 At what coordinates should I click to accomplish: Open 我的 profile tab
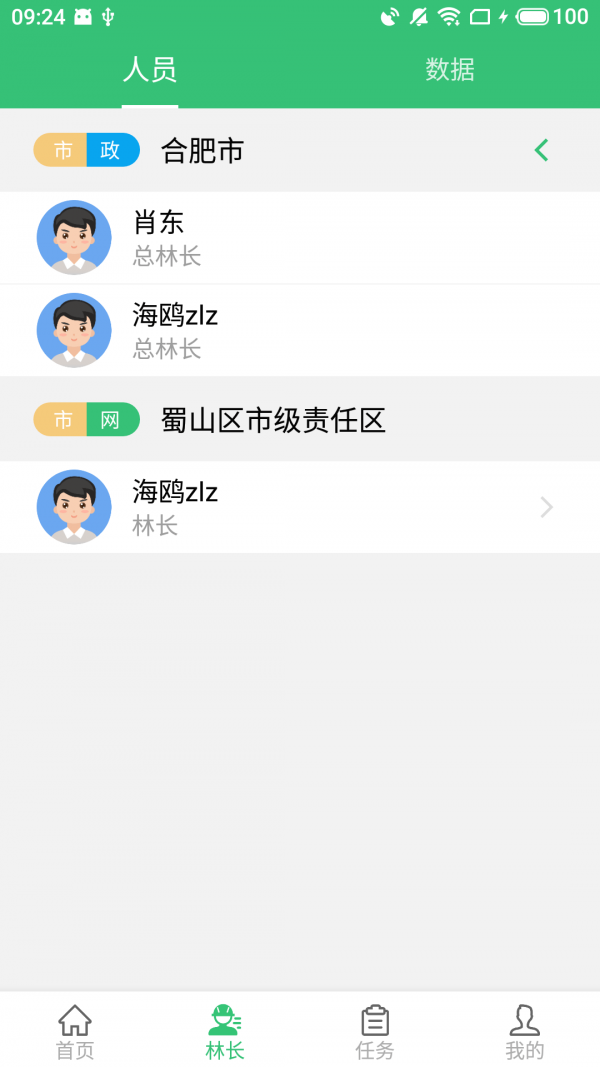524,1032
